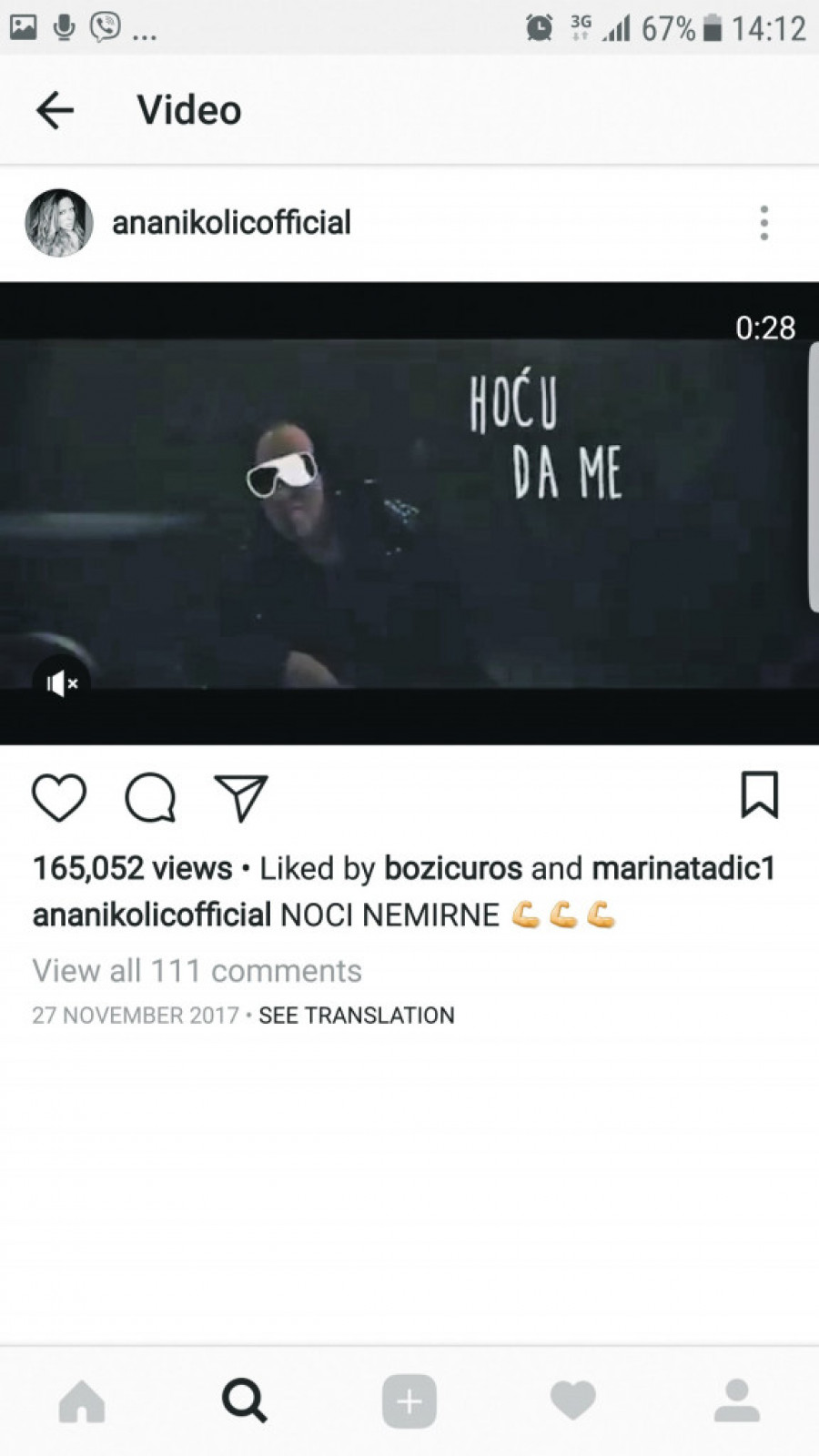Like this video post
819x1456 pixels.
(59, 798)
